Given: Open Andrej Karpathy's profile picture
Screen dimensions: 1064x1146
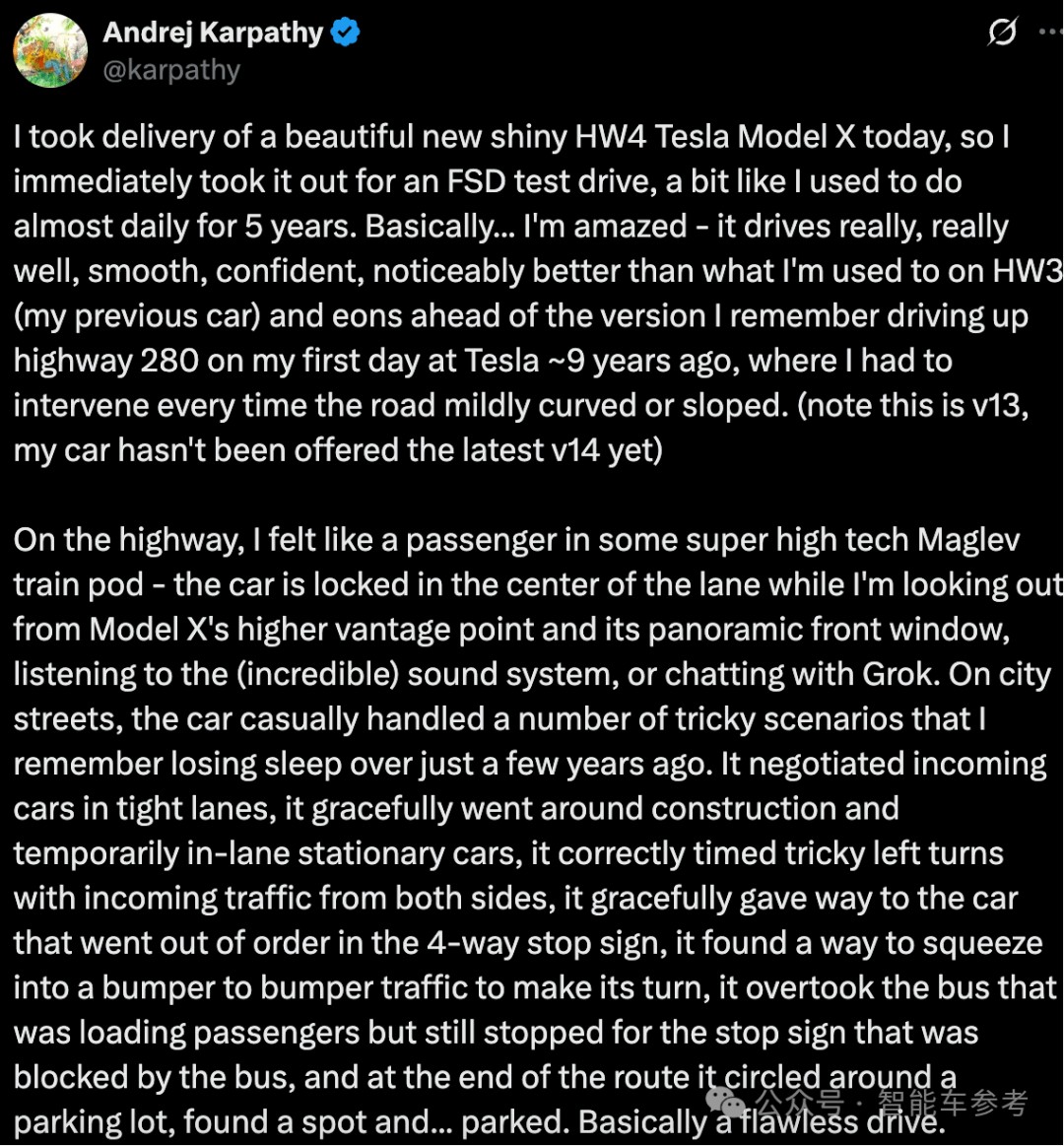Looking at the screenshot, I should (x=49, y=50).
